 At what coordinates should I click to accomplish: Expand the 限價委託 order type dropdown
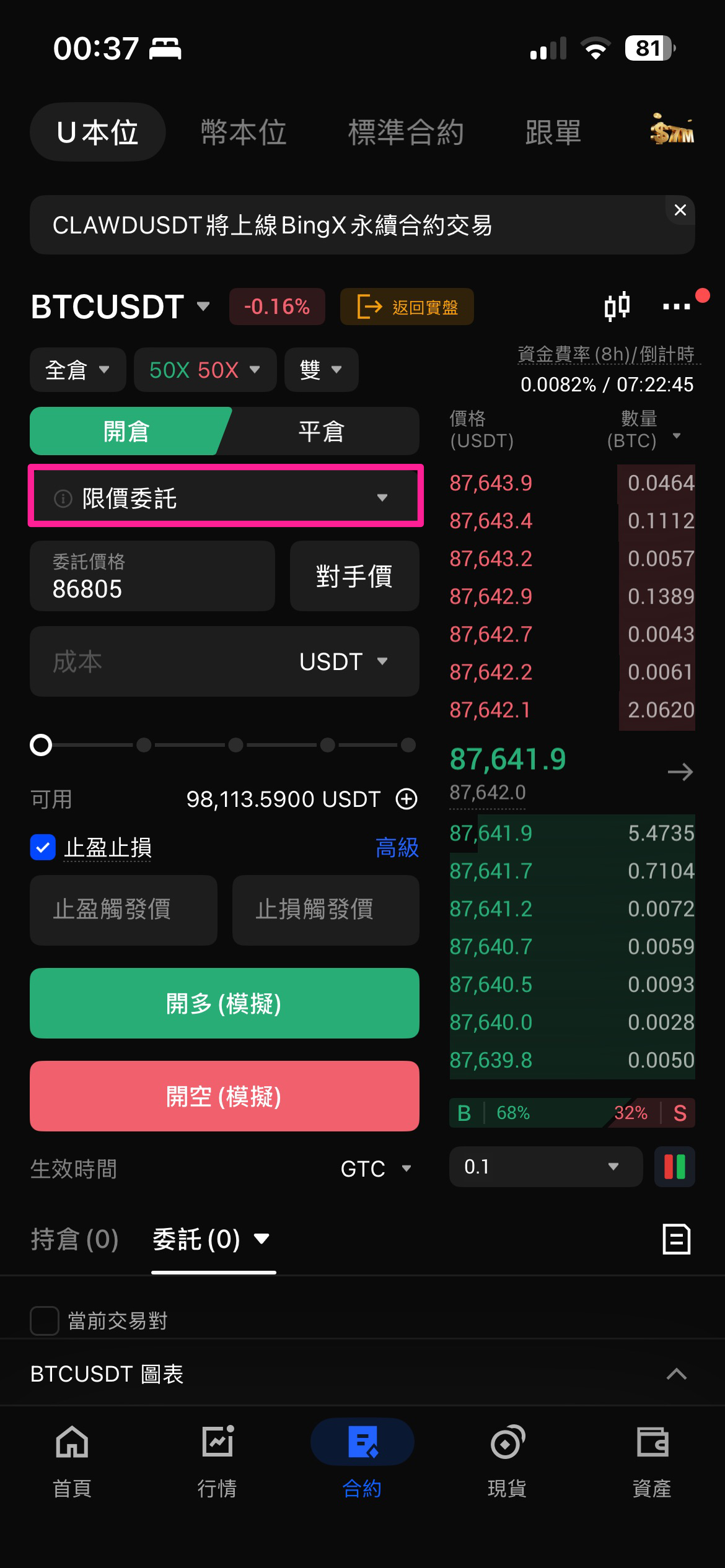(x=226, y=498)
